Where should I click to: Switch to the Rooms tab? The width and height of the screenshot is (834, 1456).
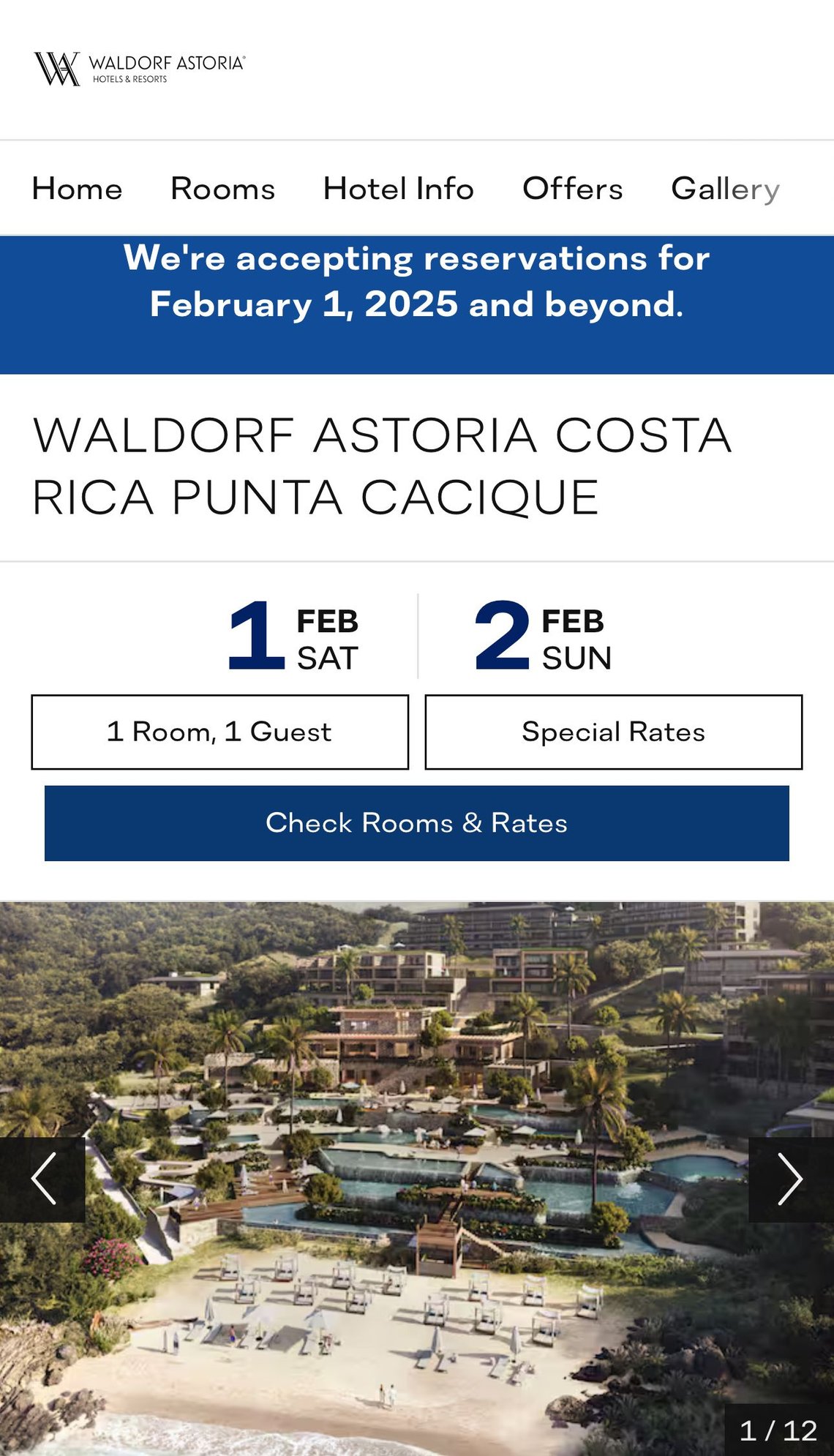coord(222,189)
